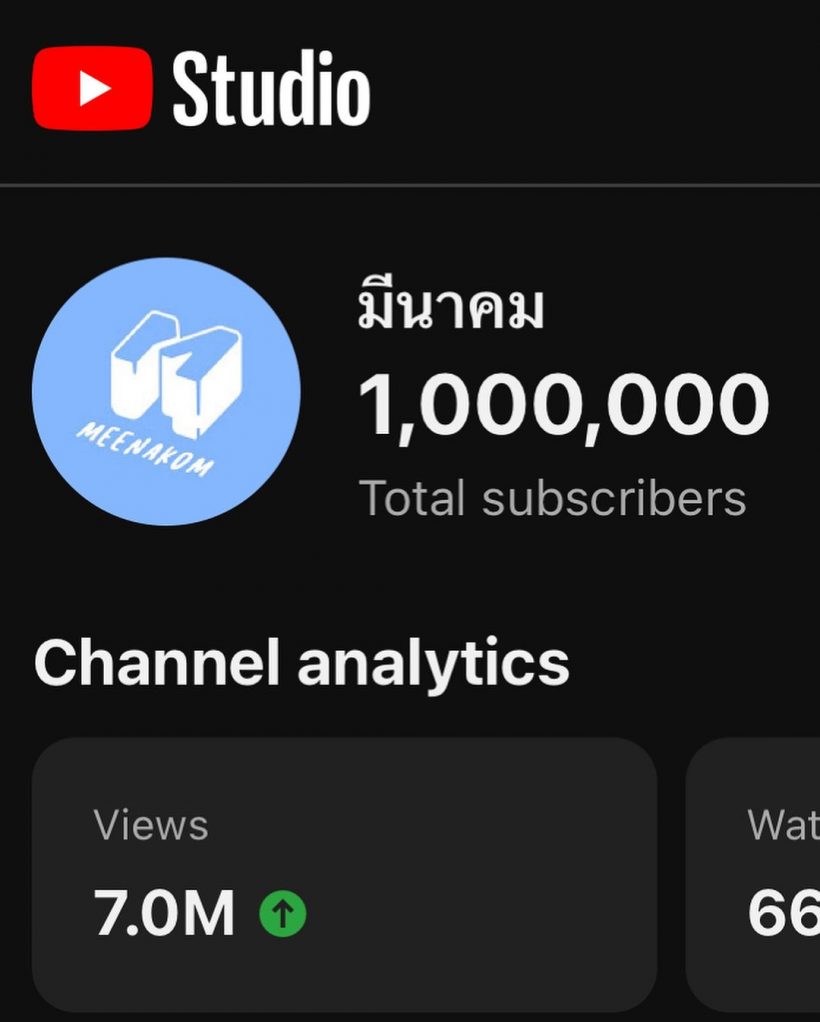
Task: Open the partially visible Watch time card
Action: [760, 874]
